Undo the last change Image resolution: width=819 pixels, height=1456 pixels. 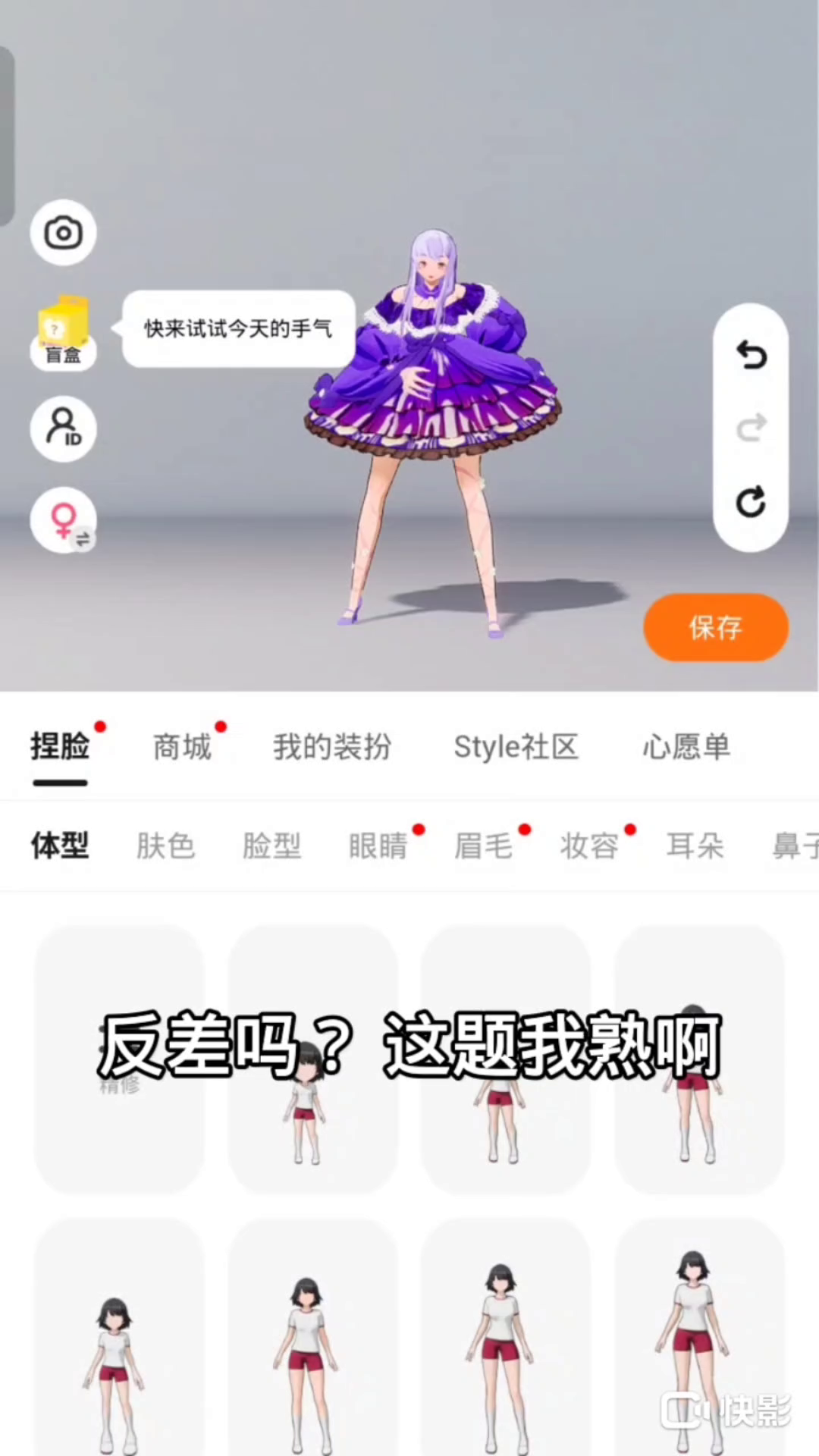tap(751, 355)
